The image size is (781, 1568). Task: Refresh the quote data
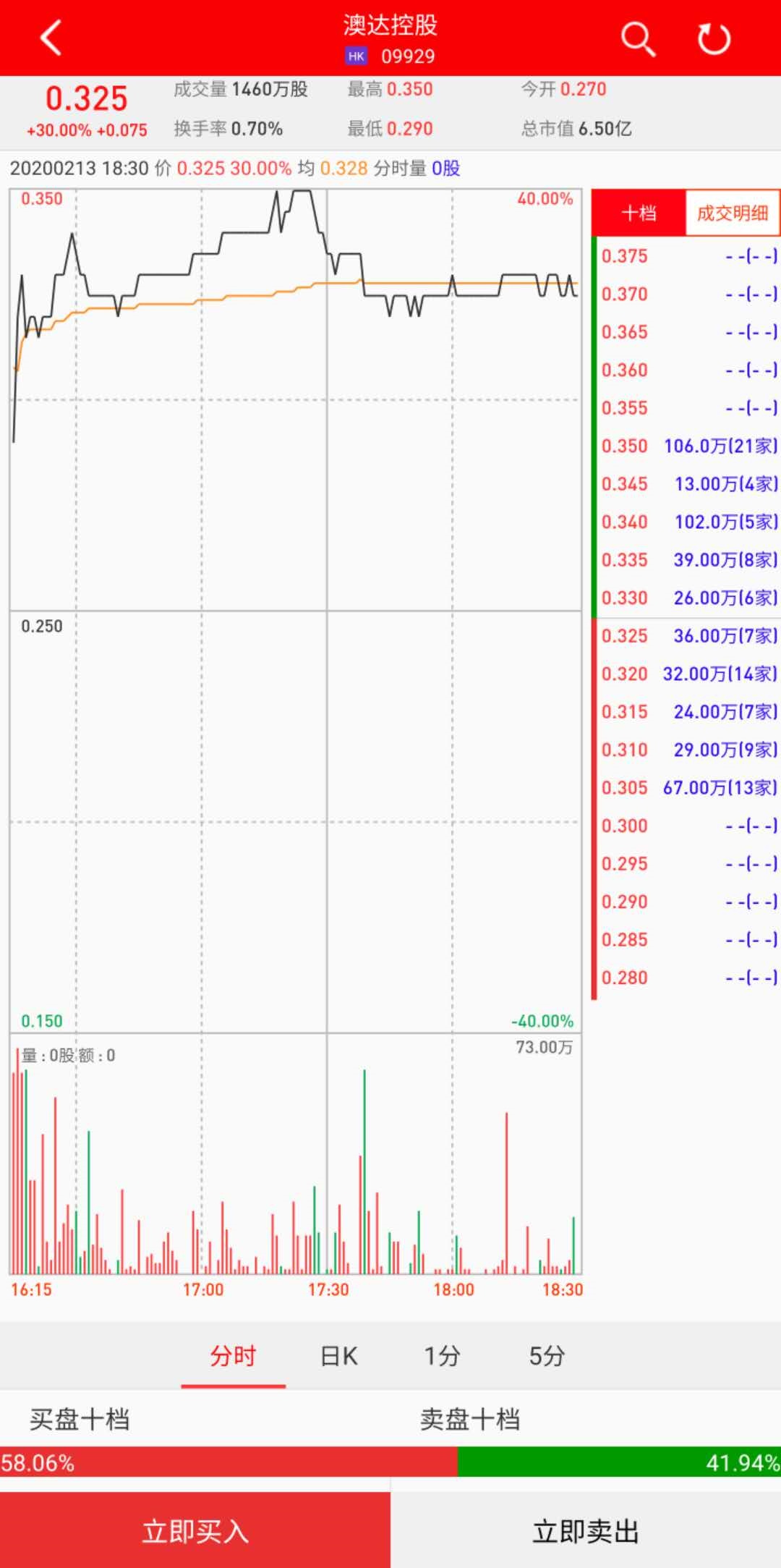(x=714, y=38)
